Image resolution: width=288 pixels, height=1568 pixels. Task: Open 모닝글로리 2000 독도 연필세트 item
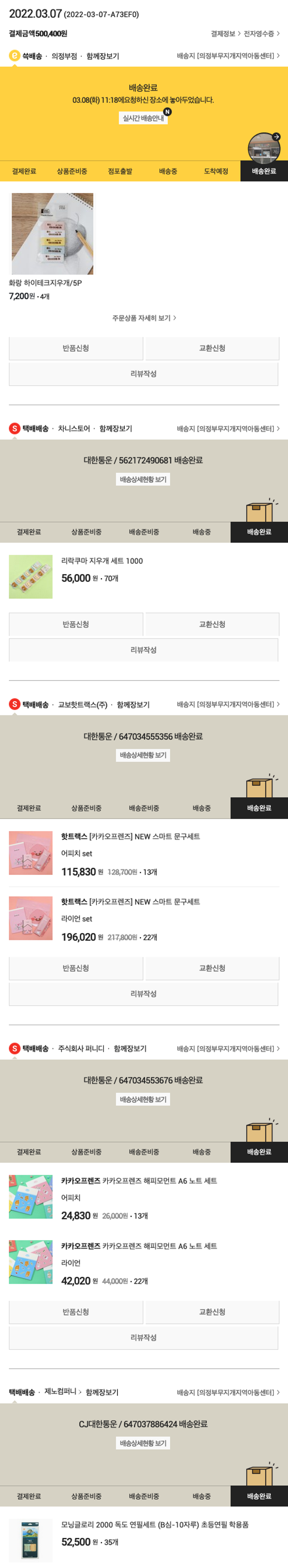coord(154,1525)
